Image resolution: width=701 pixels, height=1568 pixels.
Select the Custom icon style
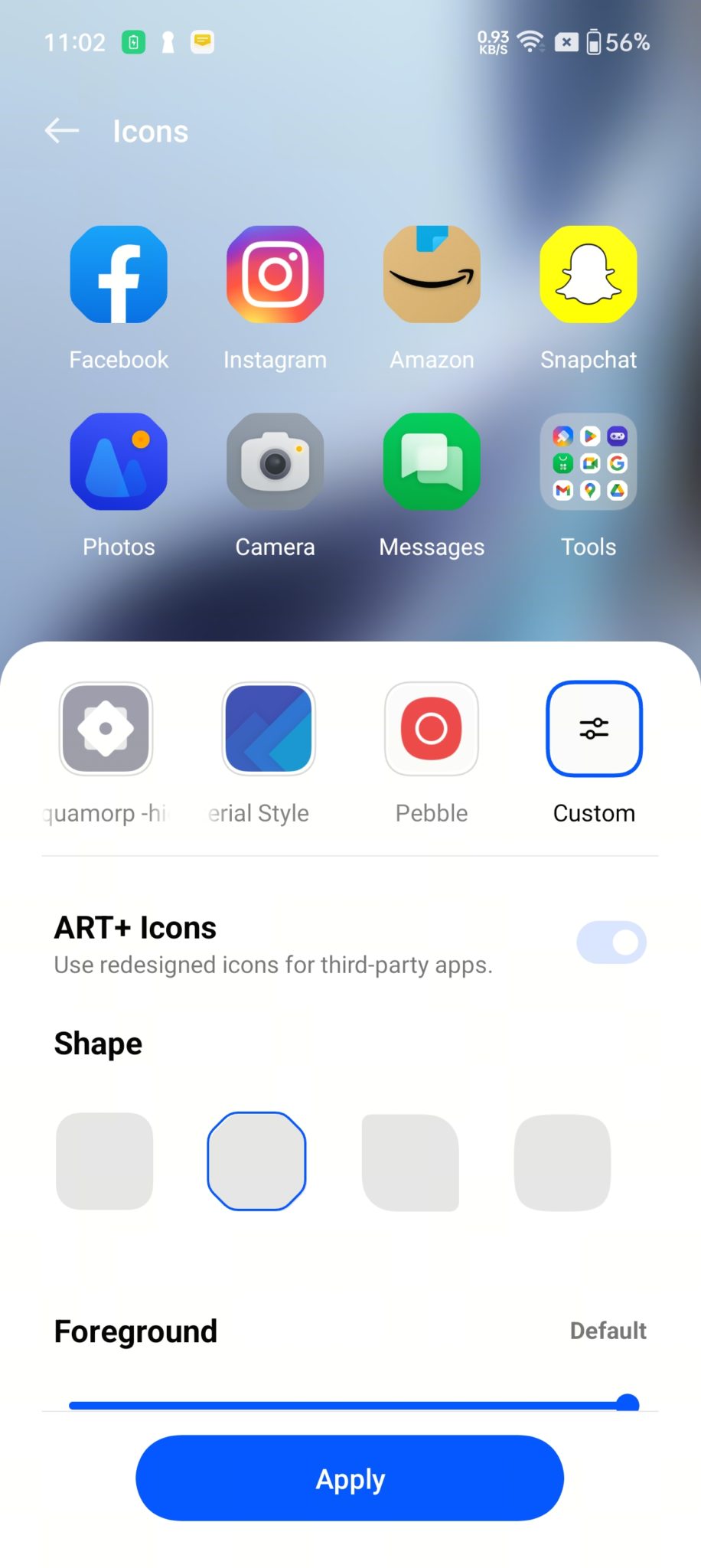point(594,729)
